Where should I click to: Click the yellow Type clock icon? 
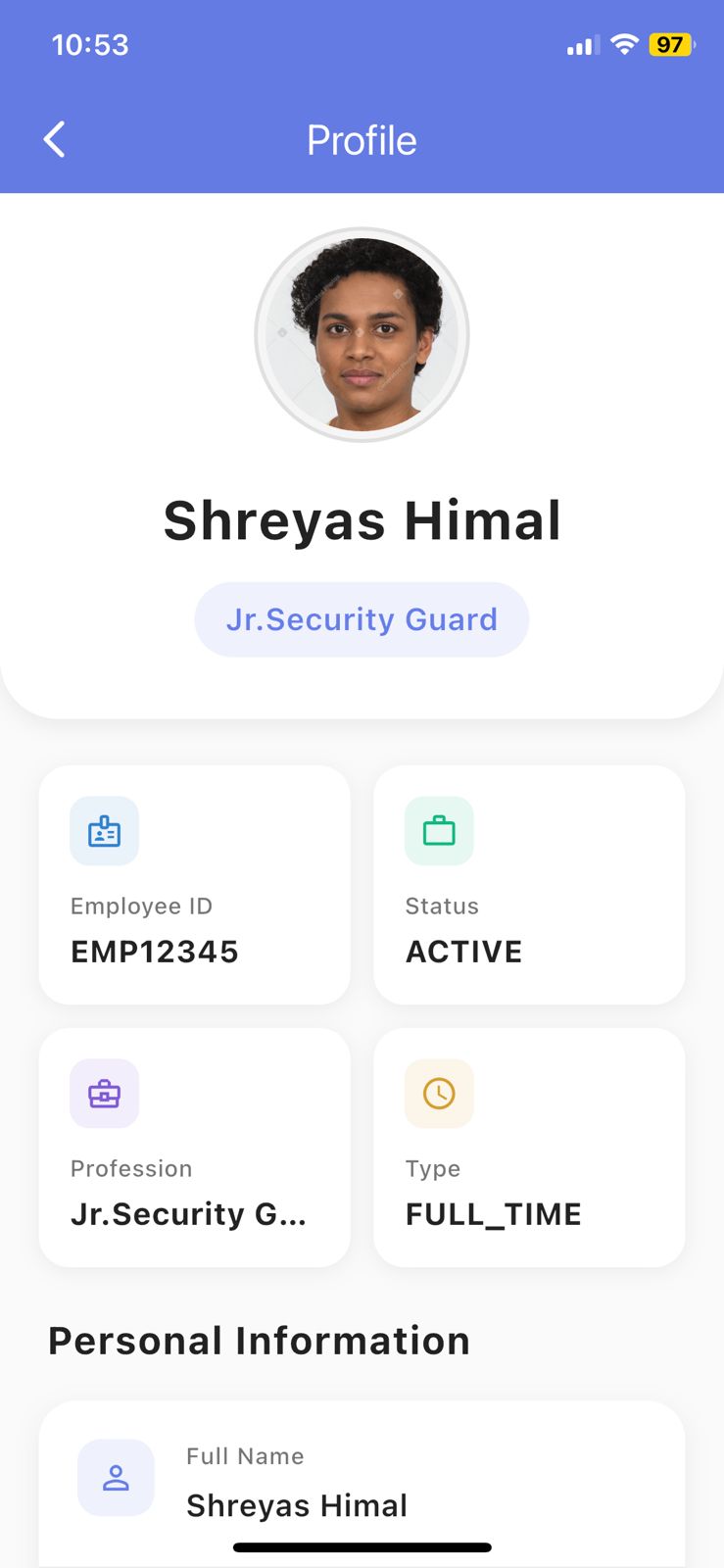438,1094
